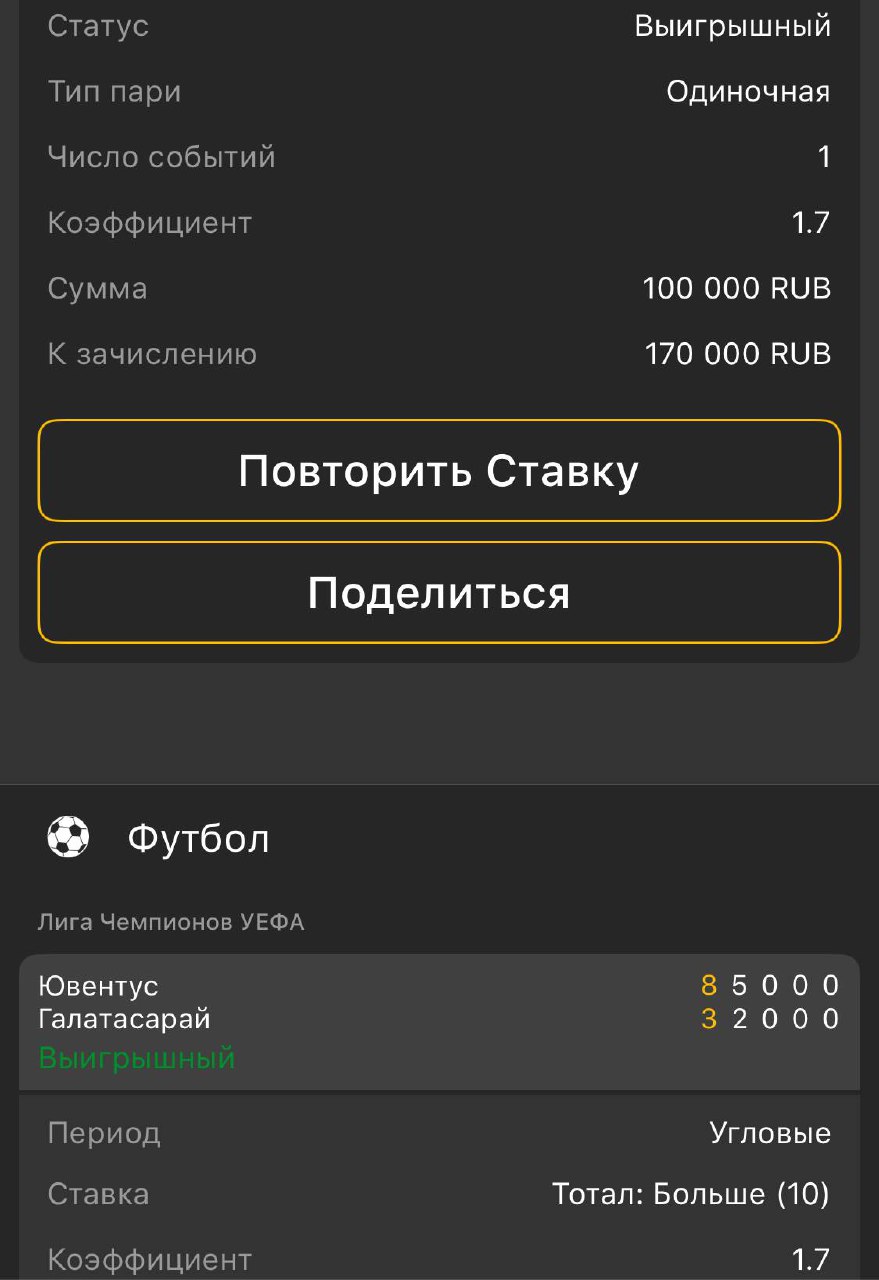
Task: Tap the Повторить Ставку button
Action: (x=439, y=471)
